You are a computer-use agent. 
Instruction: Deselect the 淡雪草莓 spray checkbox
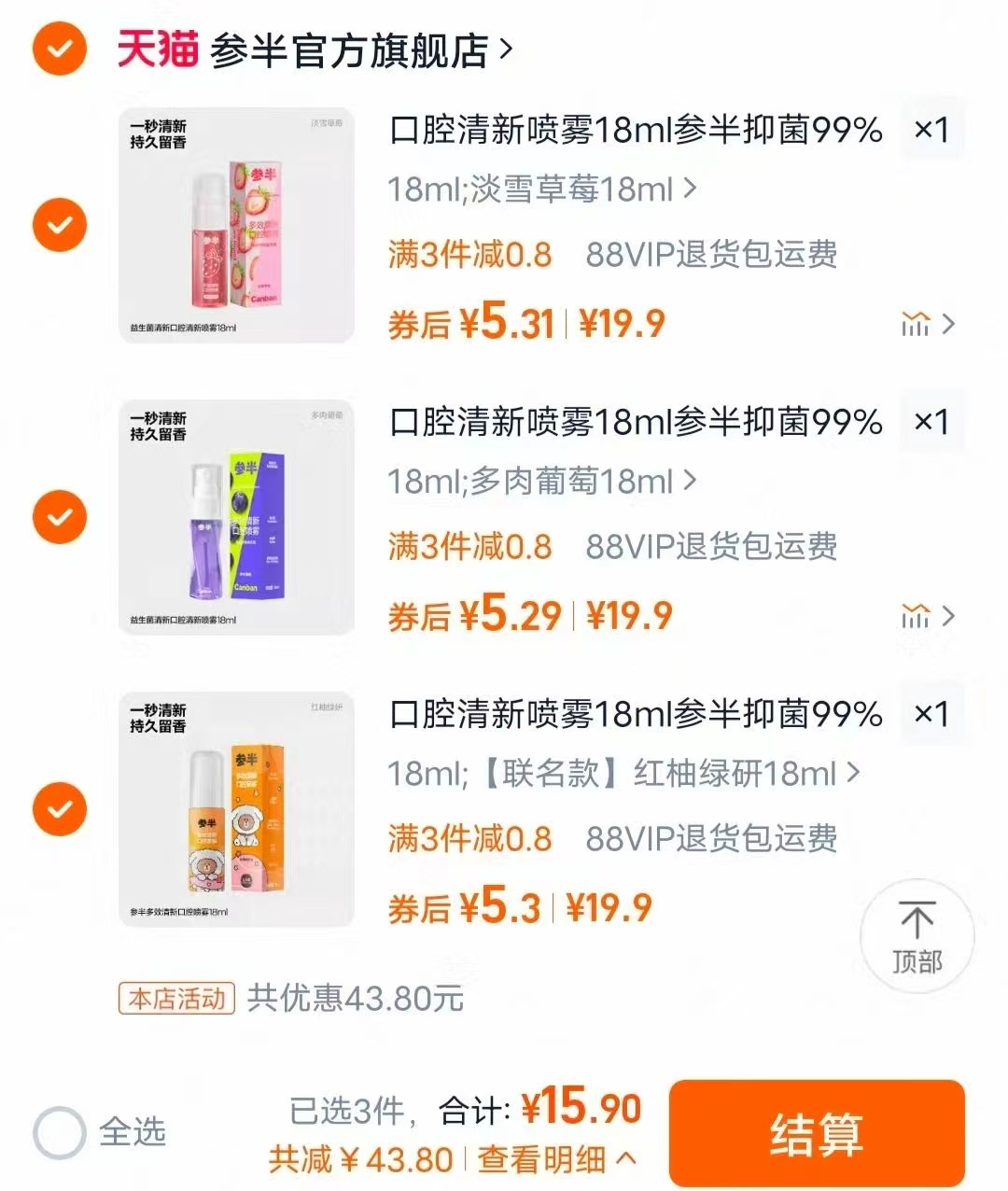pyautogui.click(x=59, y=224)
